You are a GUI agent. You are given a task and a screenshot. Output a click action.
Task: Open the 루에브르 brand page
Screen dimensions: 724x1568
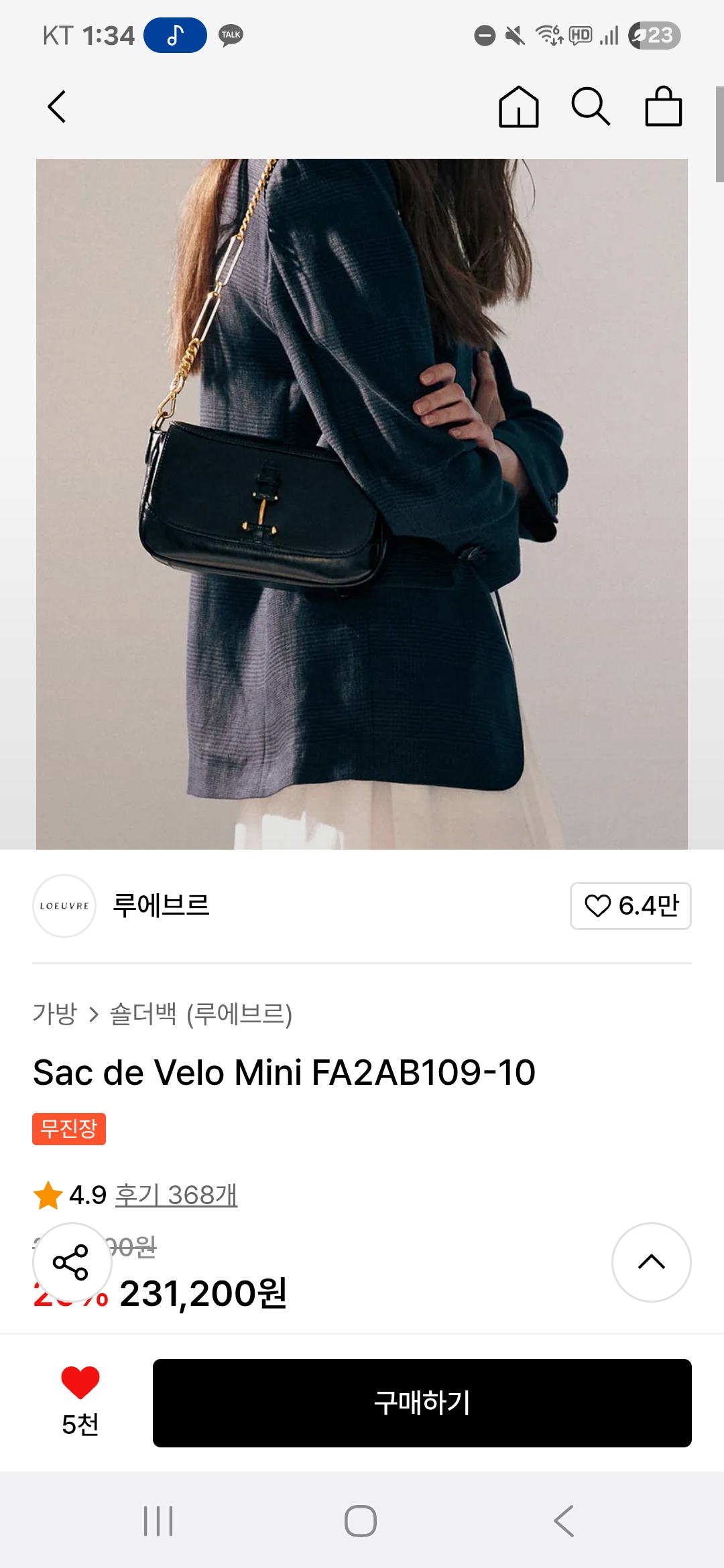click(161, 906)
